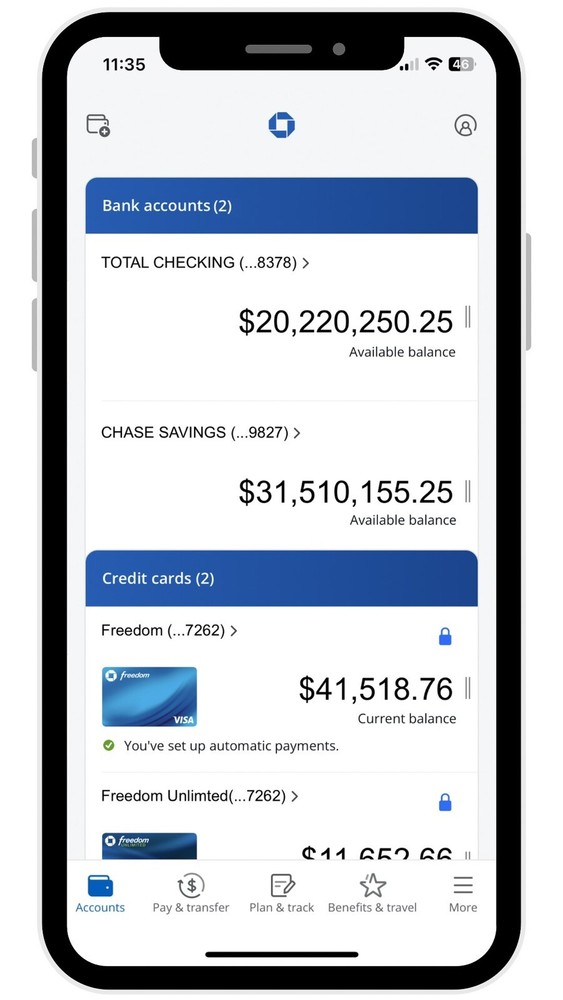Open TOTAL CHECKING (...8378) account
Screen dimensions: 563x1000
click(x=205, y=263)
